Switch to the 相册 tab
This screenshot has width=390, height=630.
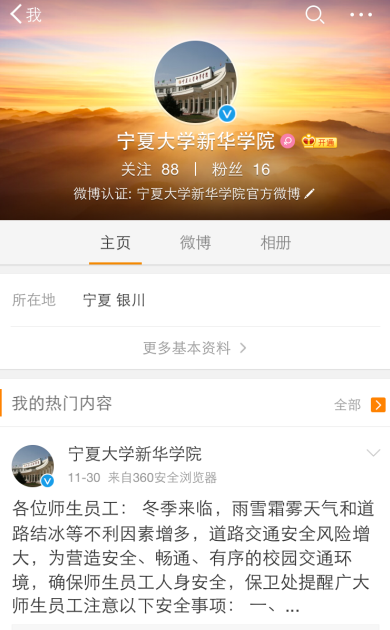click(x=276, y=243)
